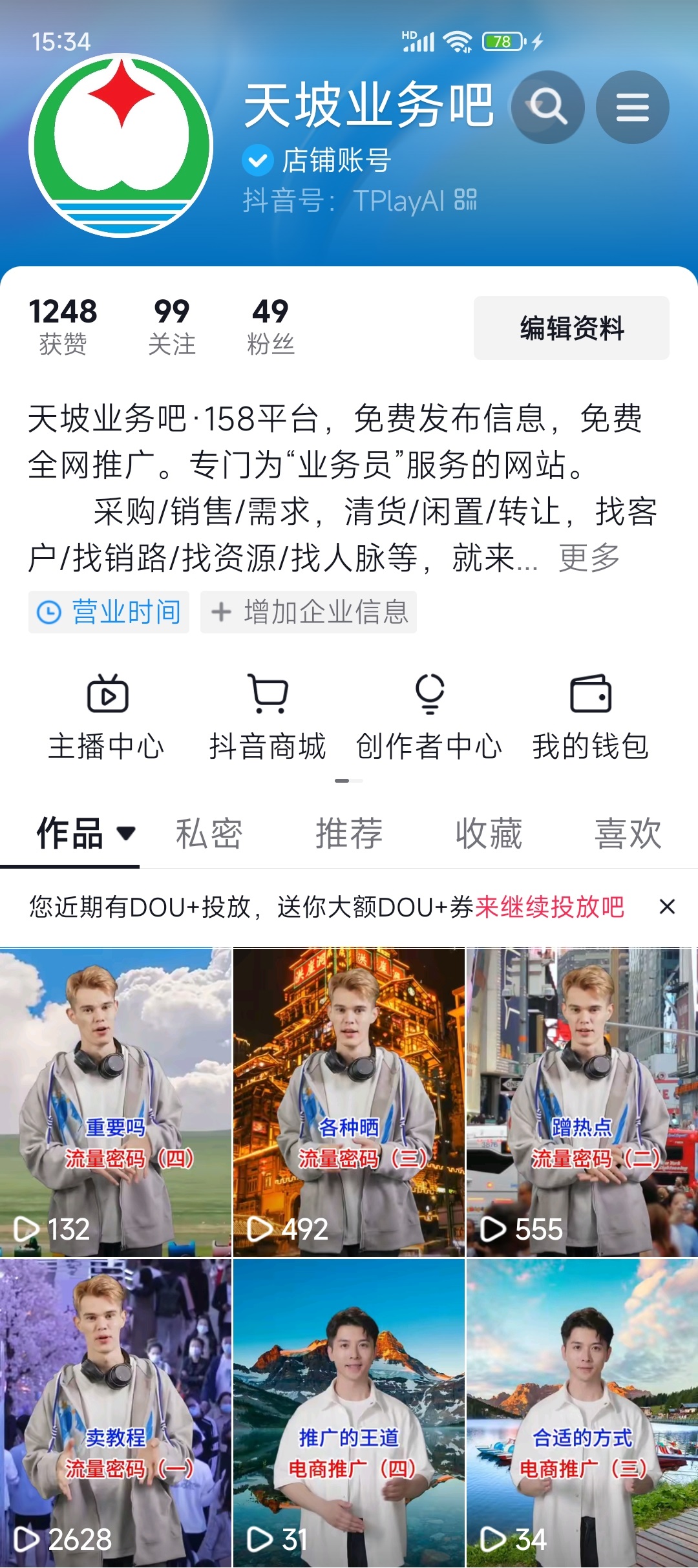Switch to the 推荐 tab
Viewport: 698px width, 1568px height.
[x=349, y=833]
